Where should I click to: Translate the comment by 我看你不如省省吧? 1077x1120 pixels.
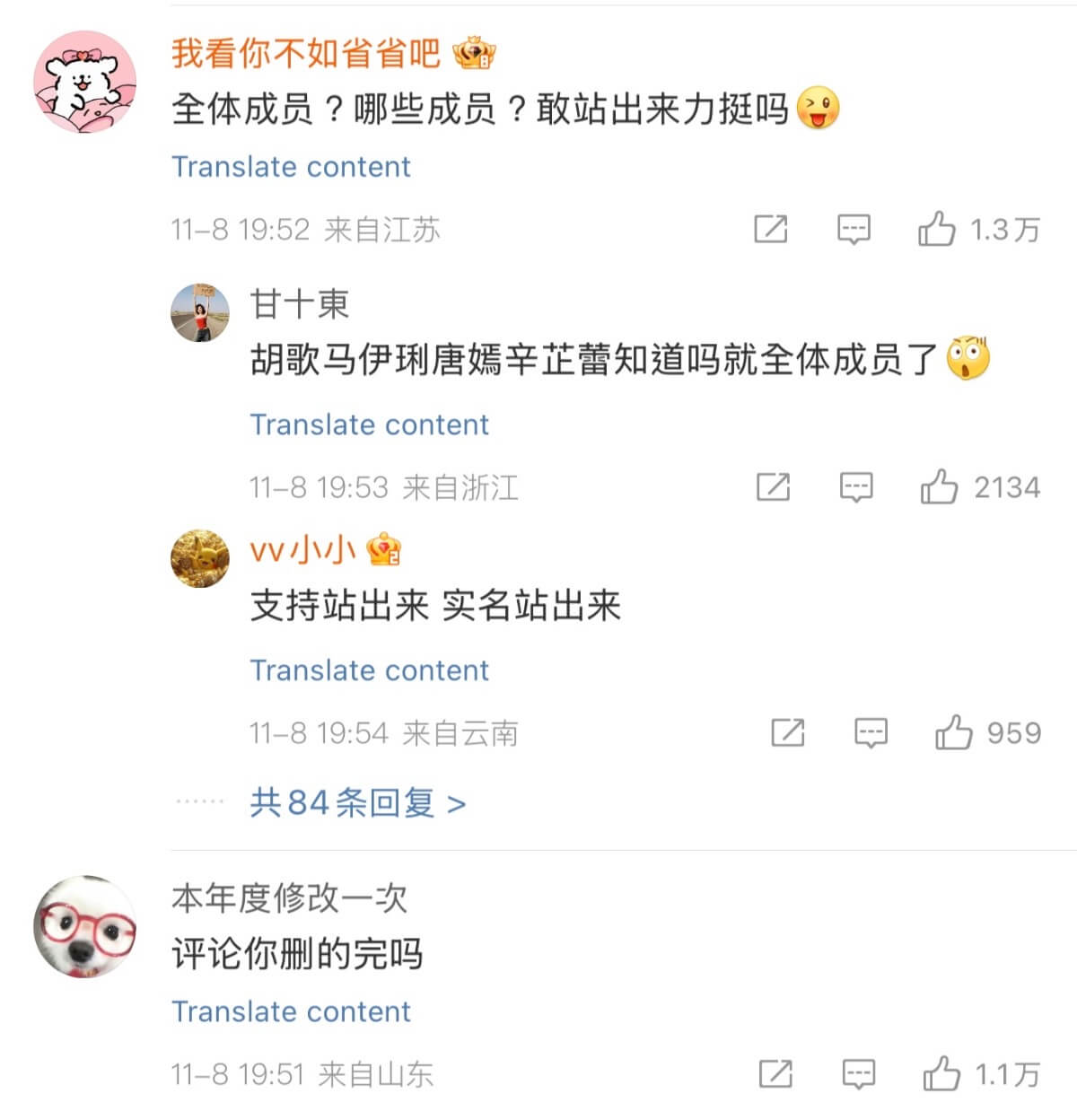(291, 167)
